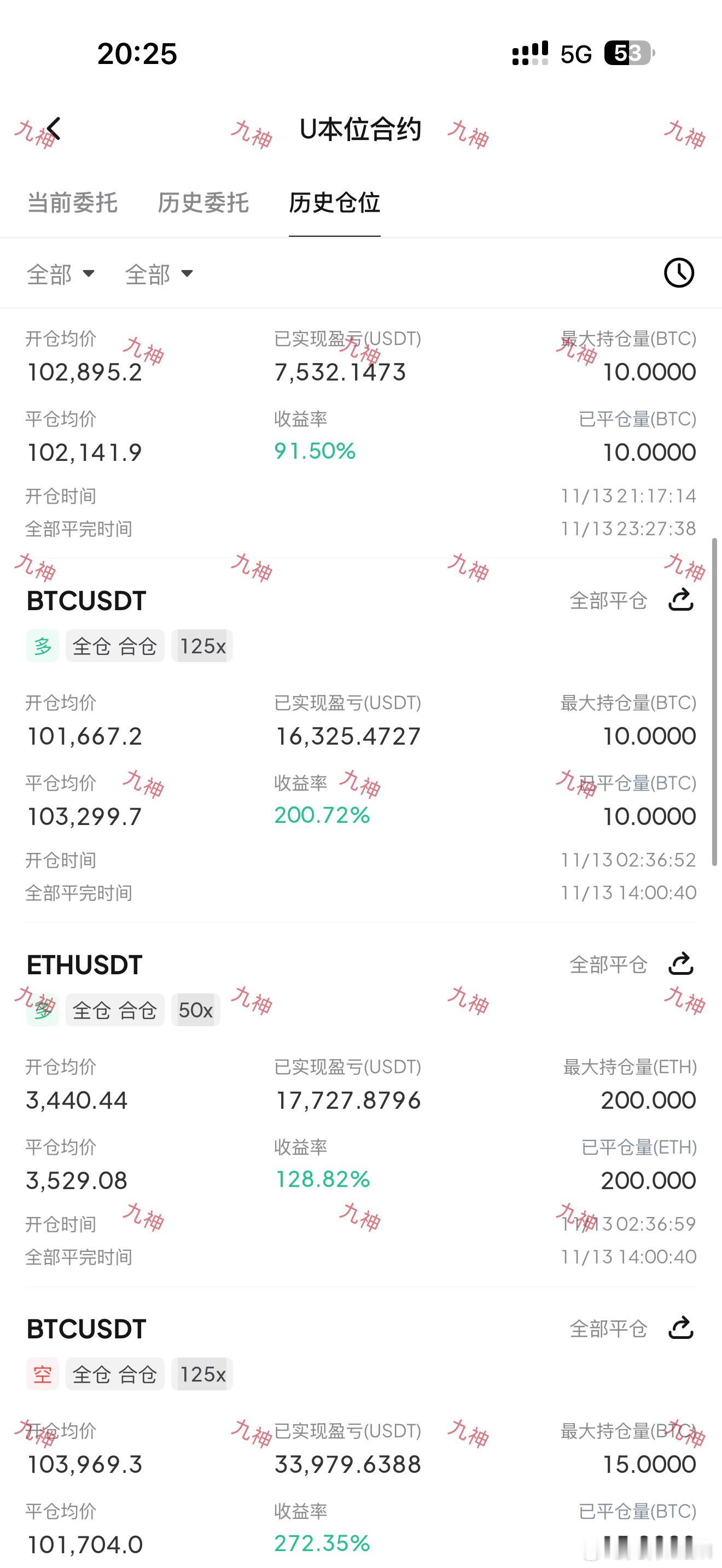Open the time range clock icon
This screenshot has width=722, height=1568.
pyautogui.click(x=679, y=273)
